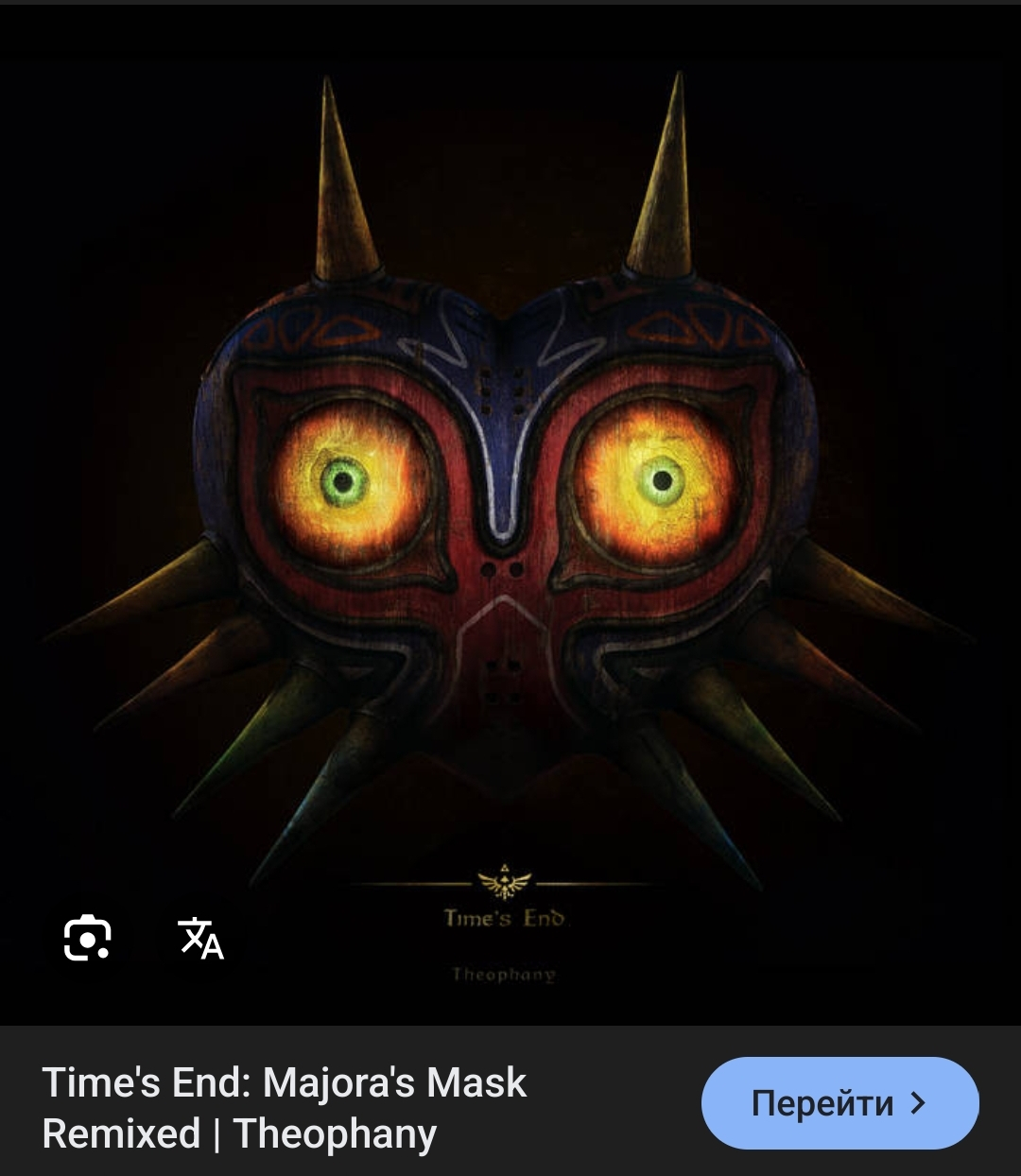Open Time's End: Majora's Mask Remixed link
This screenshot has width=1021, height=1176.
coord(284,1108)
